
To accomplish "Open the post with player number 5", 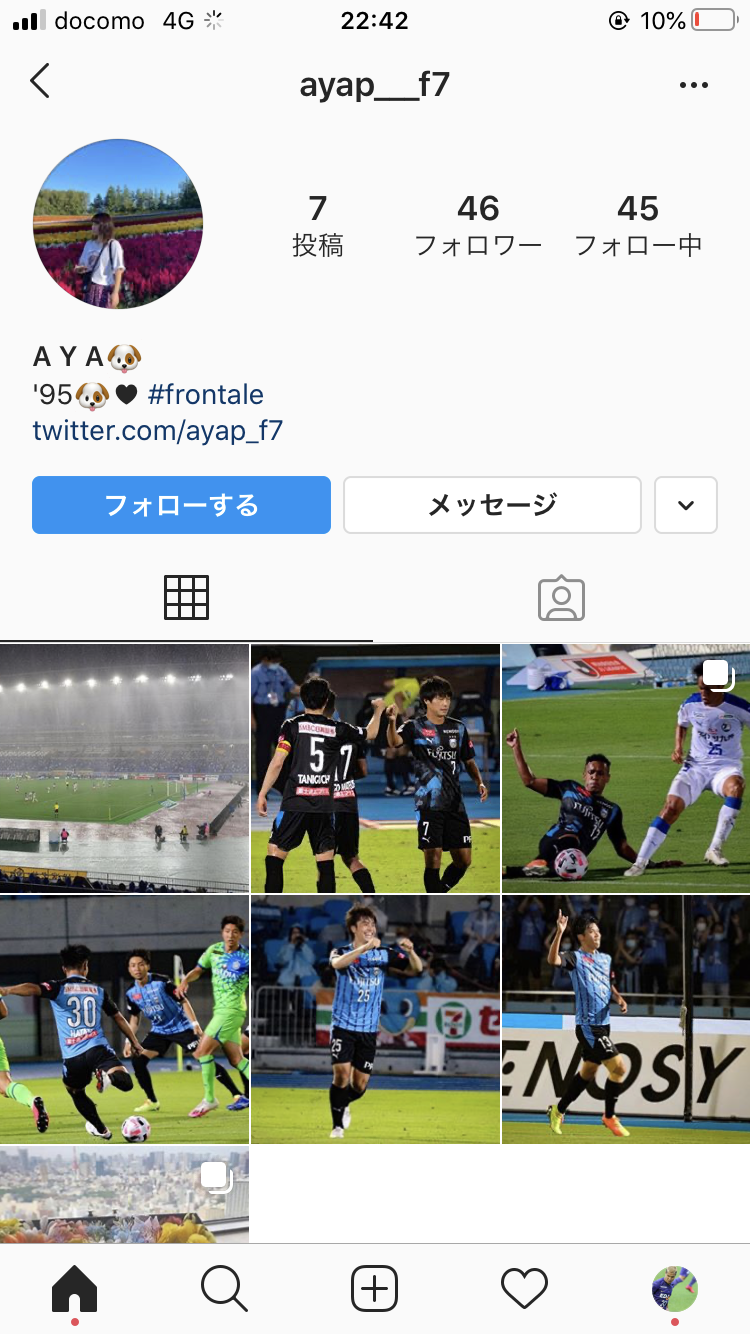I will (x=375, y=768).
